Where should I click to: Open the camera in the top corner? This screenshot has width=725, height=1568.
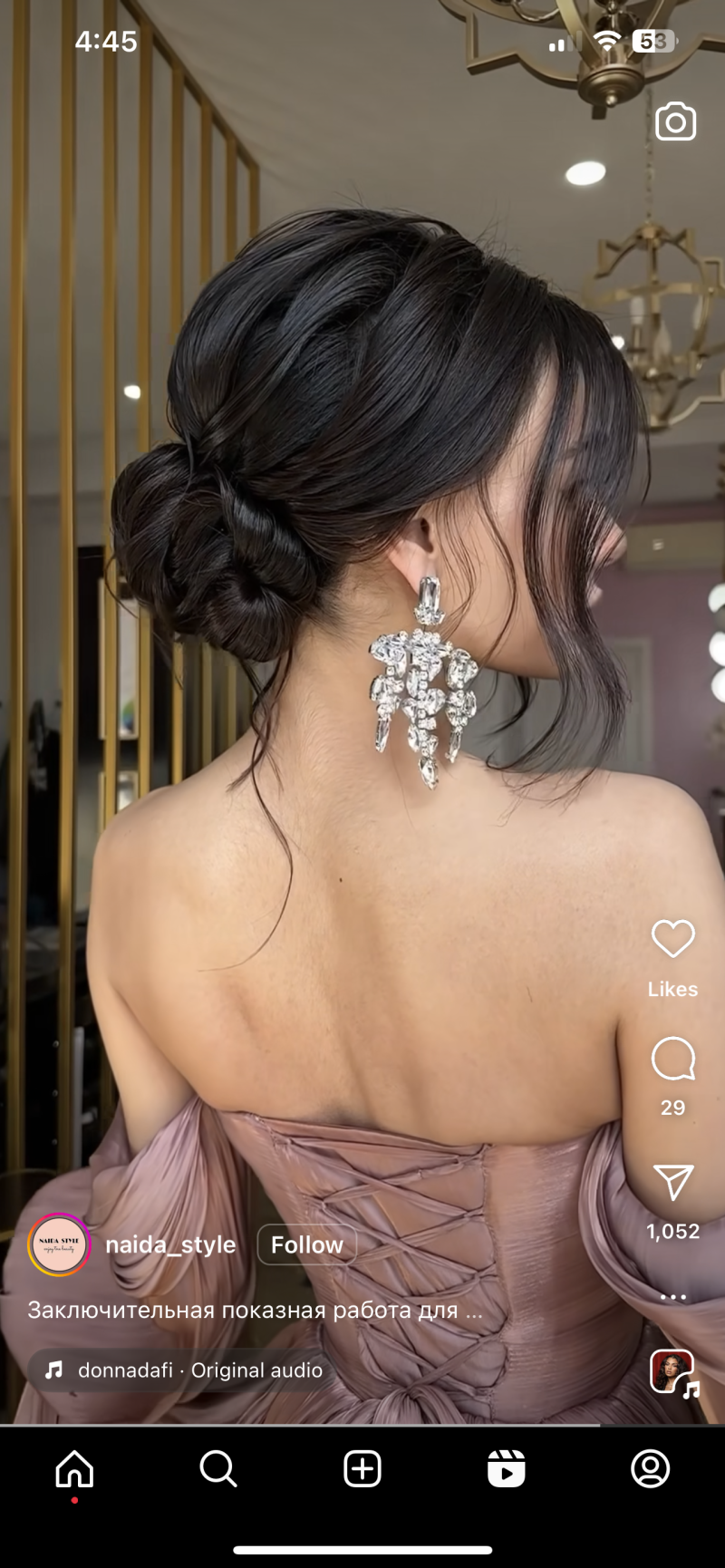pos(675,122)
